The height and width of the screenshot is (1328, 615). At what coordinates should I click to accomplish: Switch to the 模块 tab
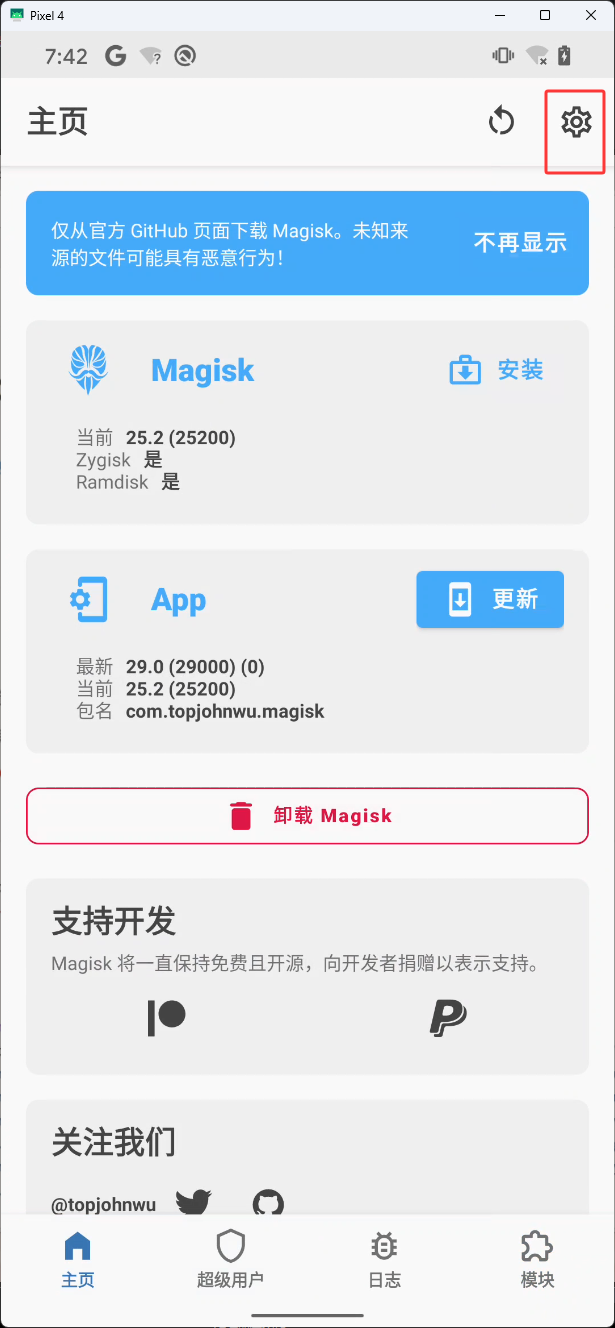click(x=537, y=1260)
